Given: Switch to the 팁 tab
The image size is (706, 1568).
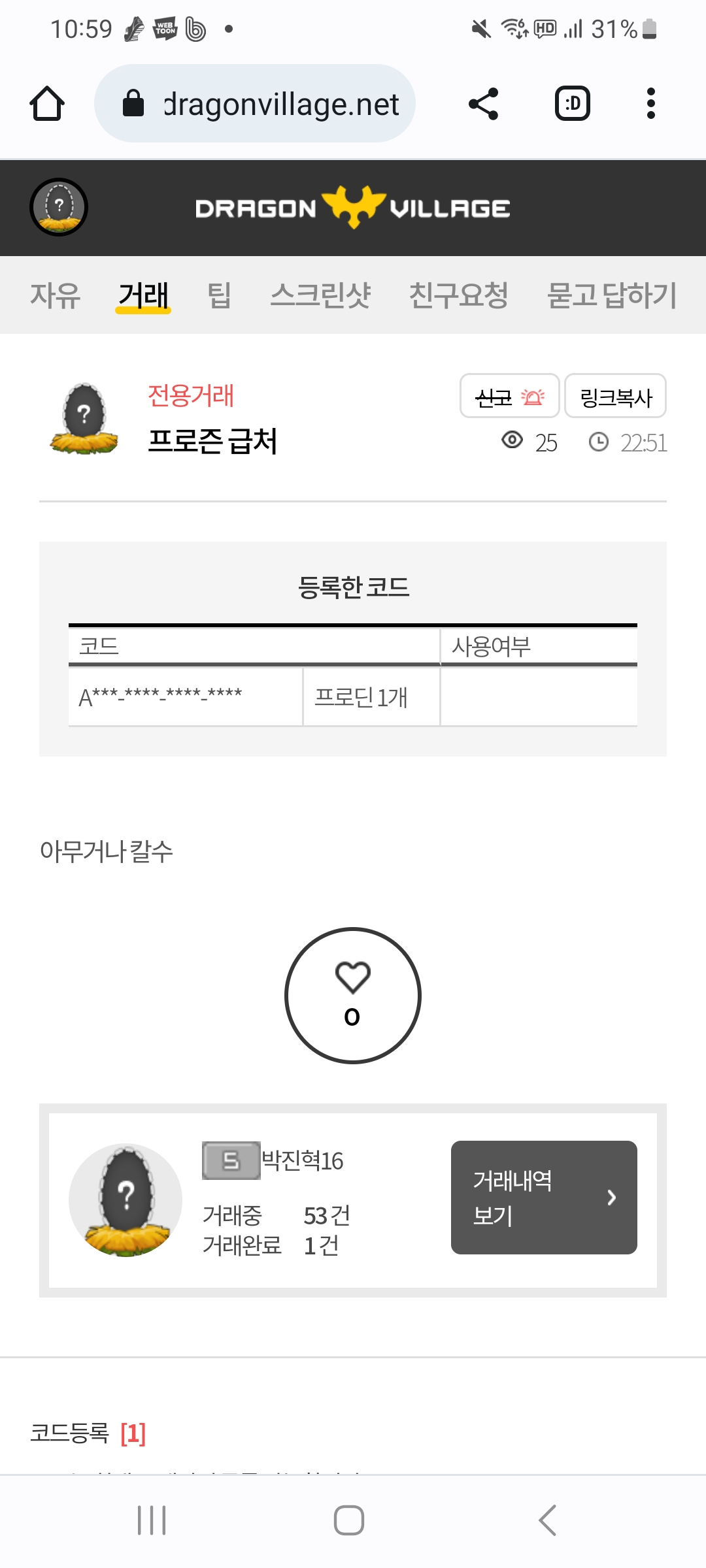Looking at the screenshot, I should [x=220, y=295].
